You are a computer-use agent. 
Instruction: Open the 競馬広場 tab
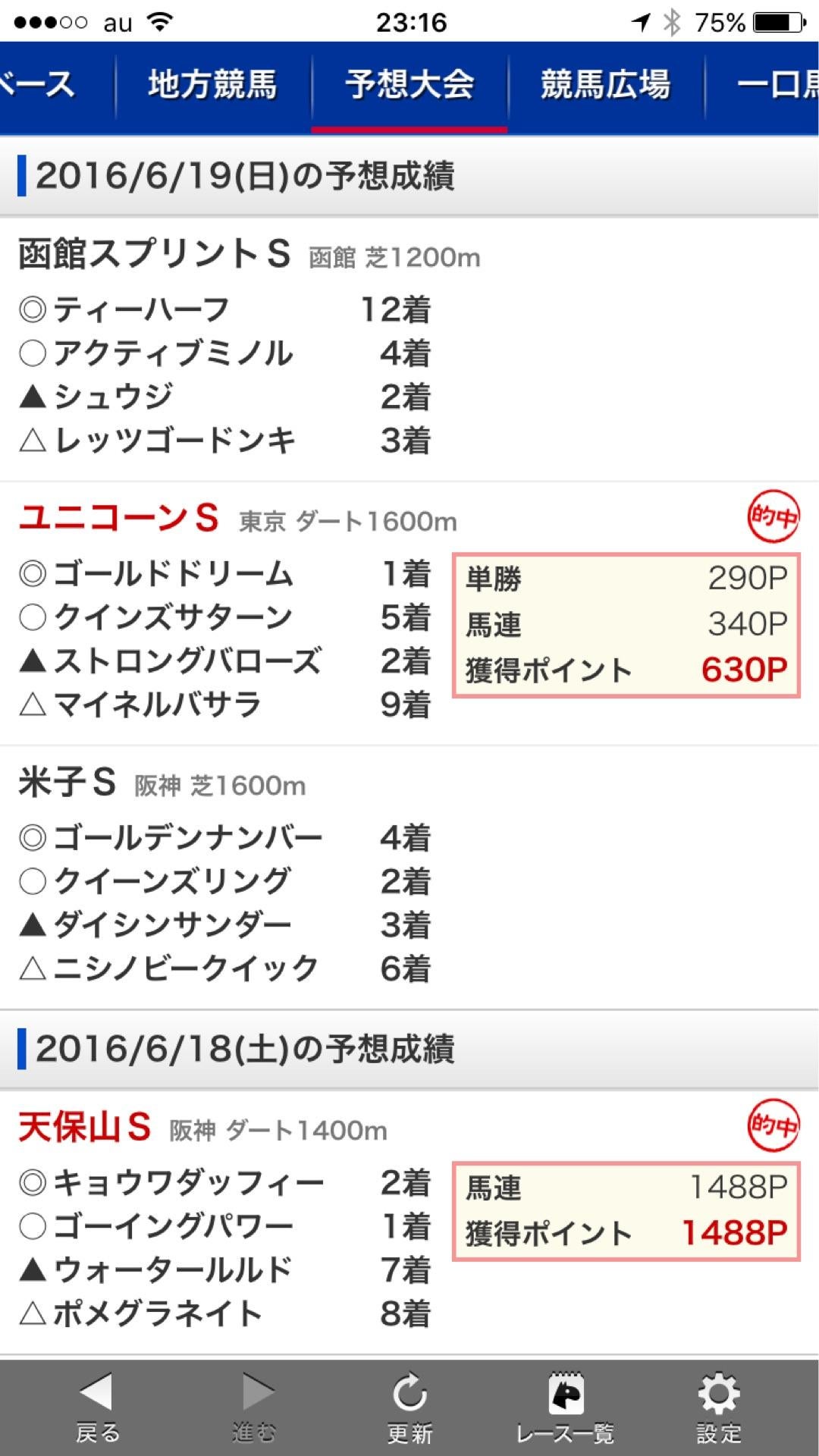[605, 85]
